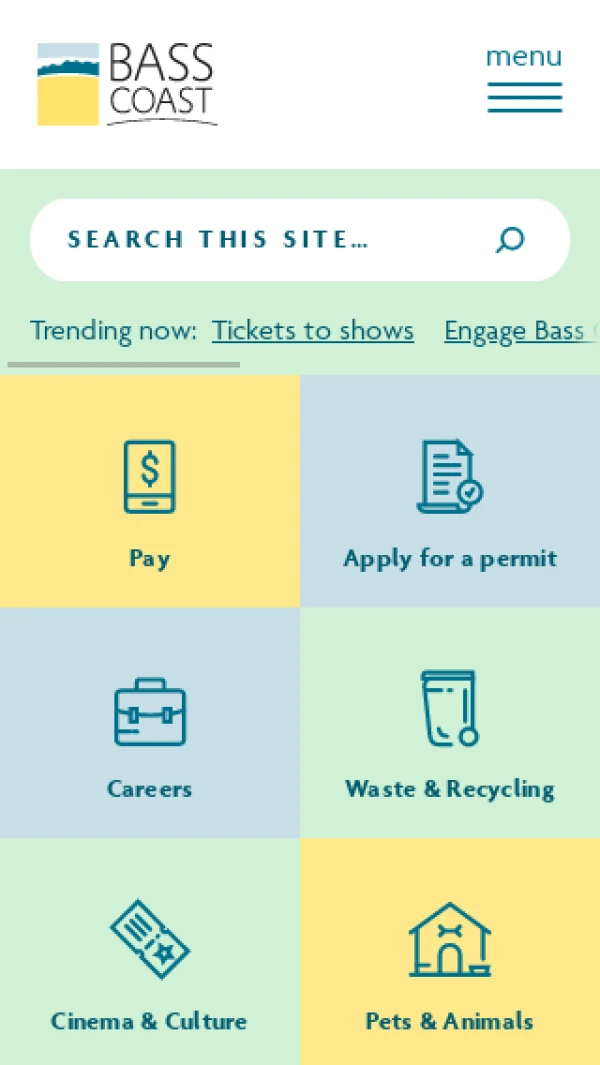600x1065 pixels.
Task: Open Waste & Recycling
Action: (450, 723)
